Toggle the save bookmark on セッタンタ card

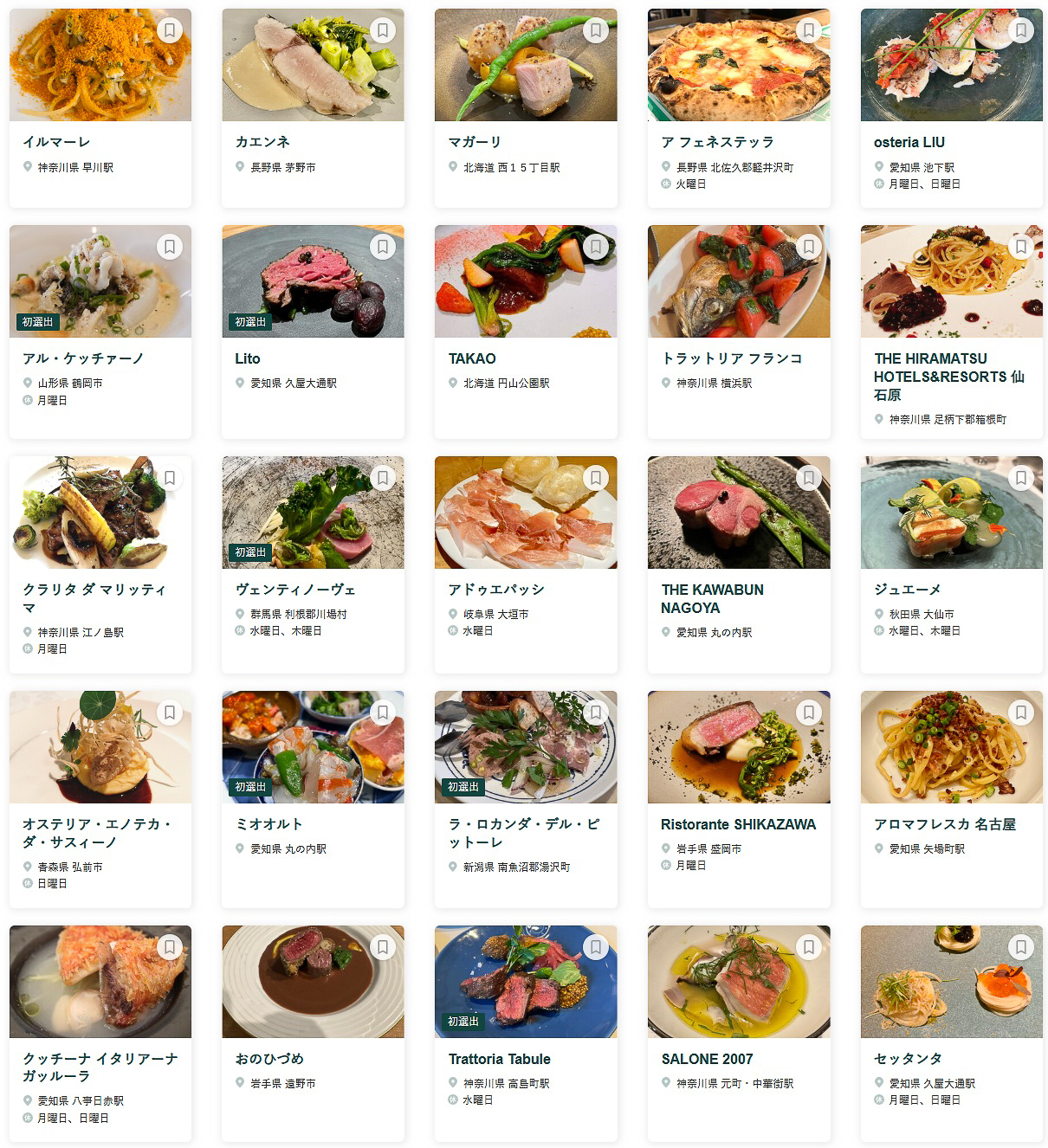(1020, 947)
